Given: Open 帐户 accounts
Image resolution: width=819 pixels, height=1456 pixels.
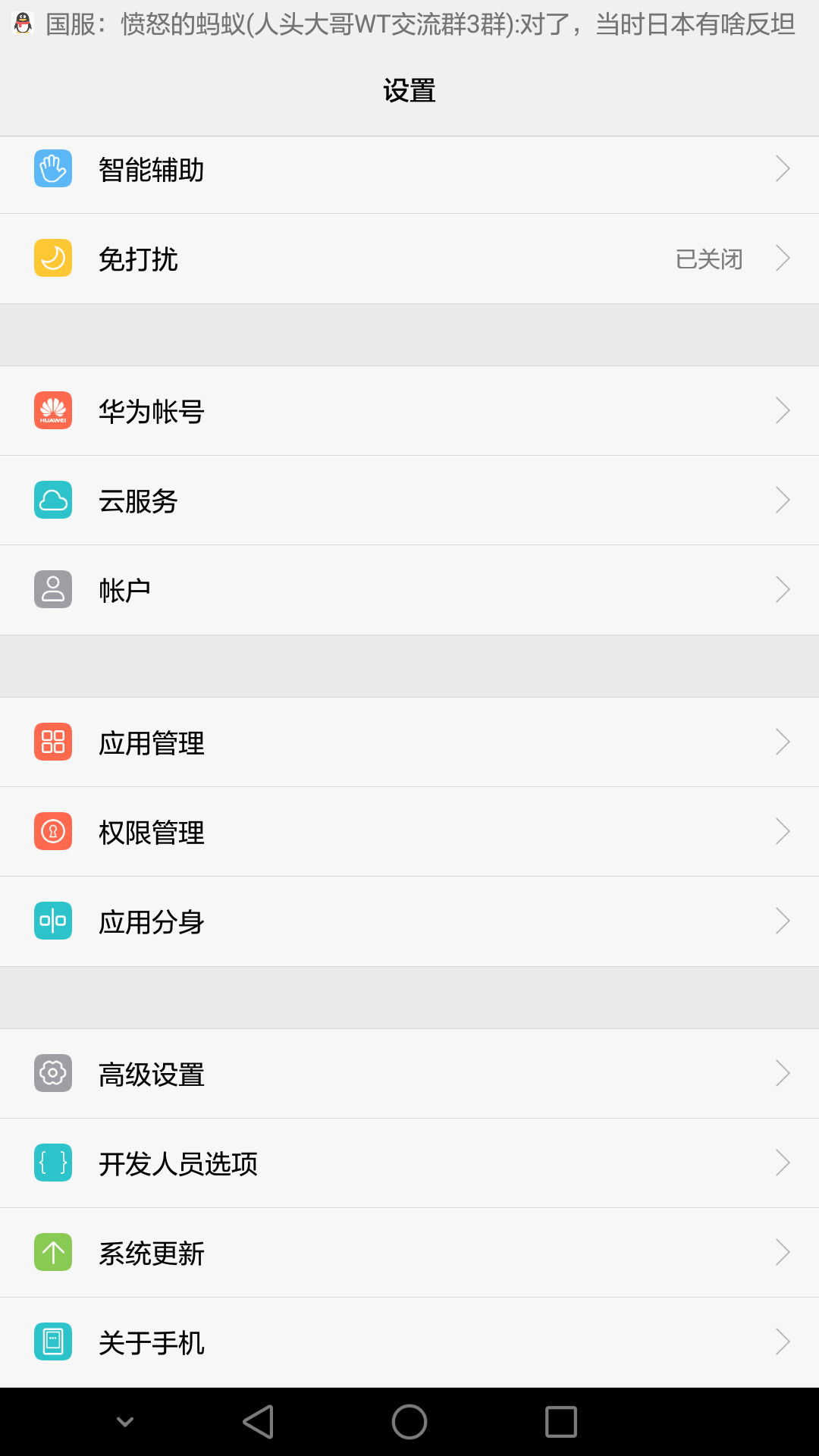Looking at the screenshot, I should 409,590.
